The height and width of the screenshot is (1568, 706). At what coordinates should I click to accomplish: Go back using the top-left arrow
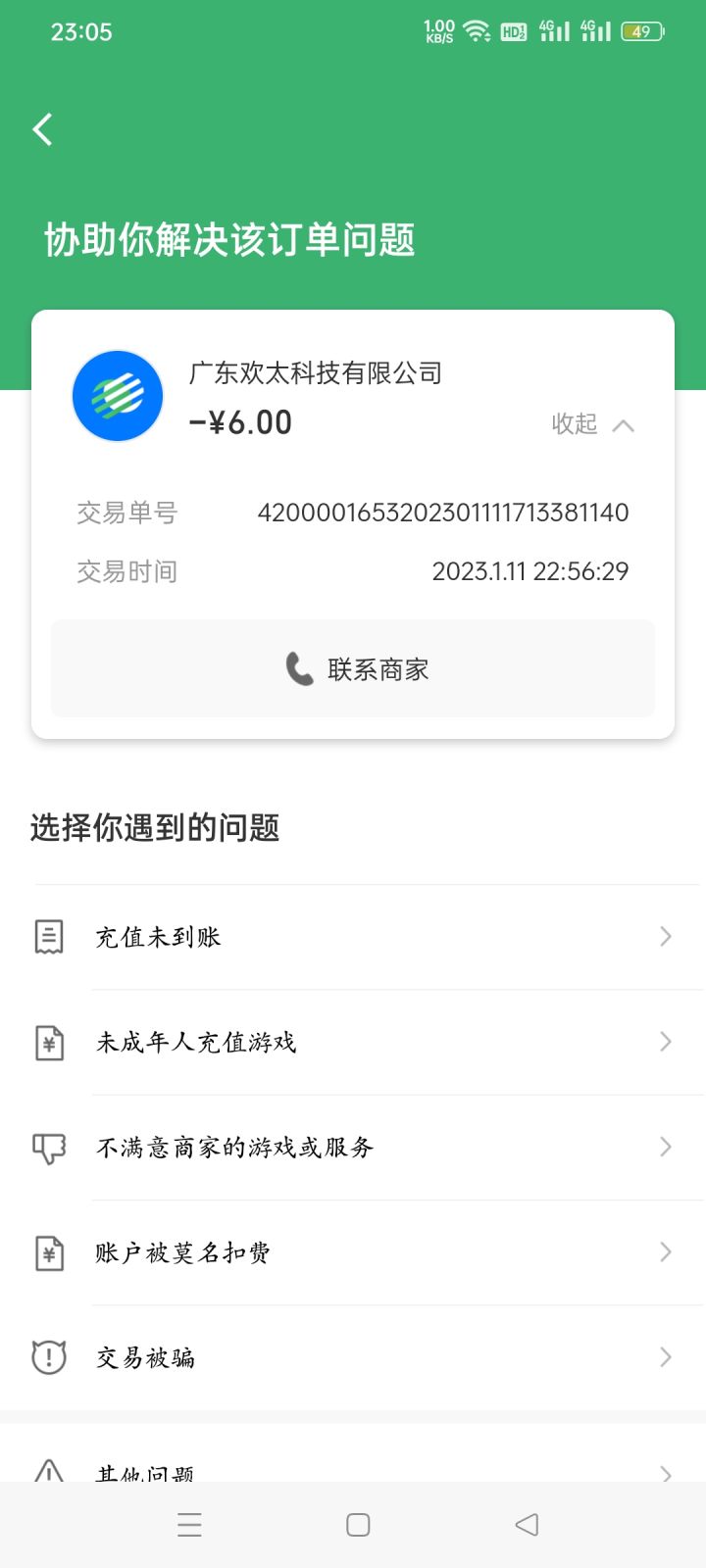click(x=42, y=129)
